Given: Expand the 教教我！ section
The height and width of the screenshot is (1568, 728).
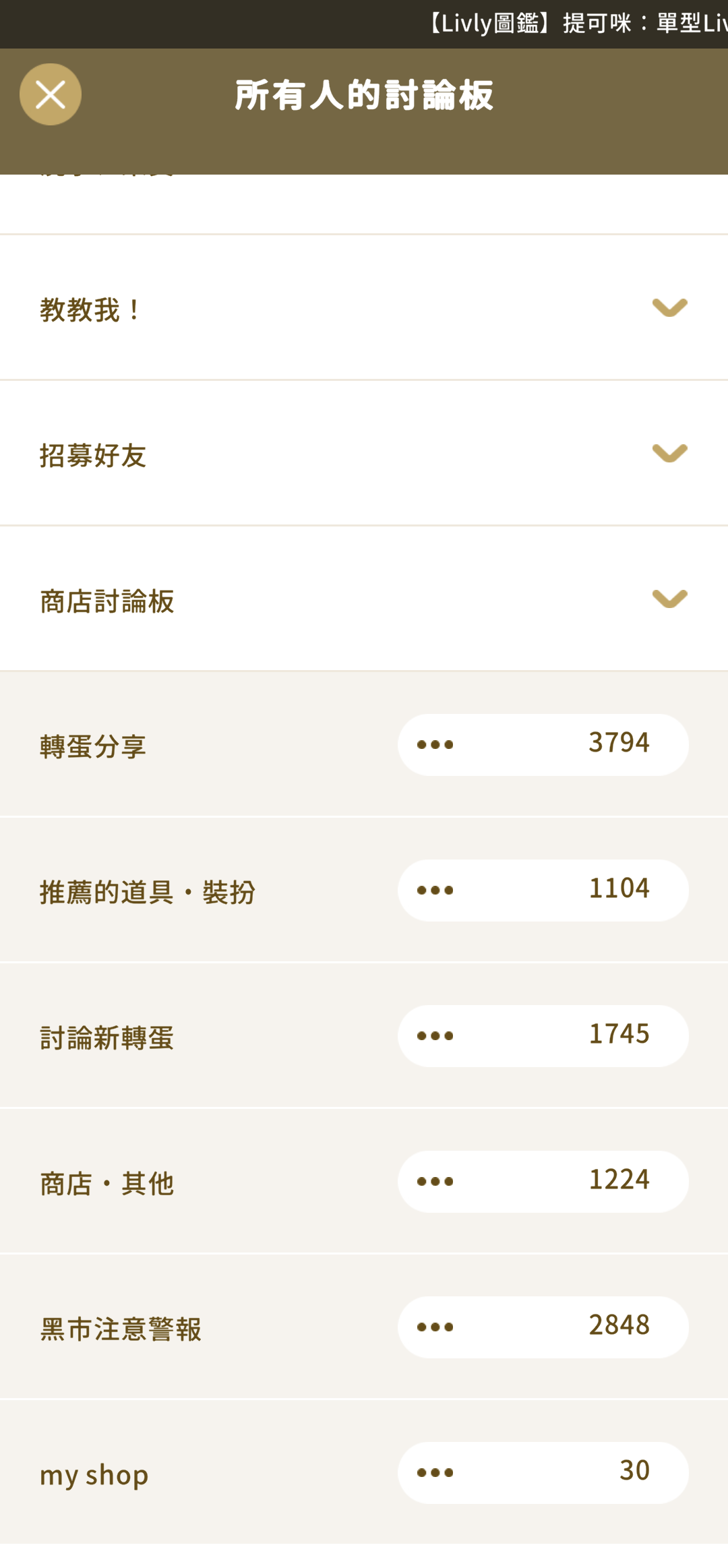Looking at the screenshot, I should click(x=364, y=308).
